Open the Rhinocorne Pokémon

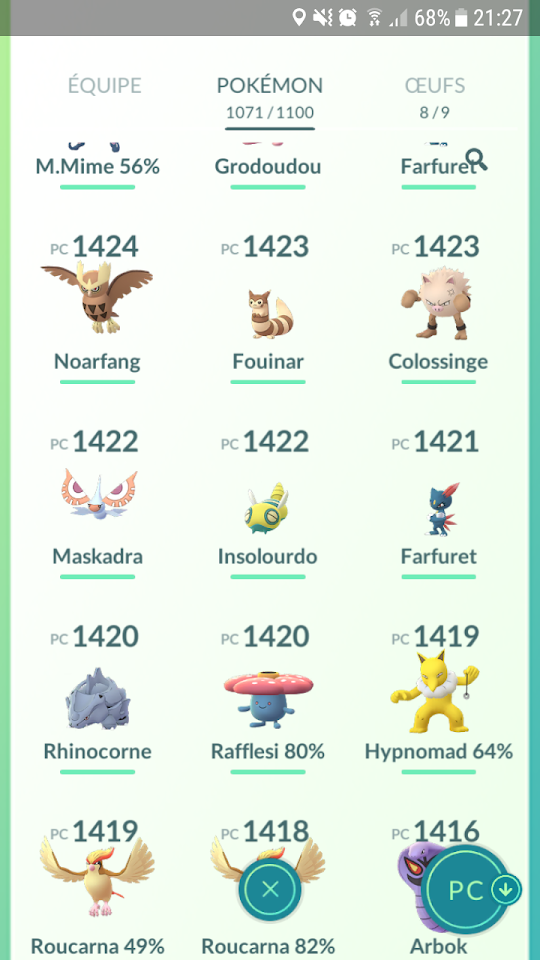tap(97, 697)
